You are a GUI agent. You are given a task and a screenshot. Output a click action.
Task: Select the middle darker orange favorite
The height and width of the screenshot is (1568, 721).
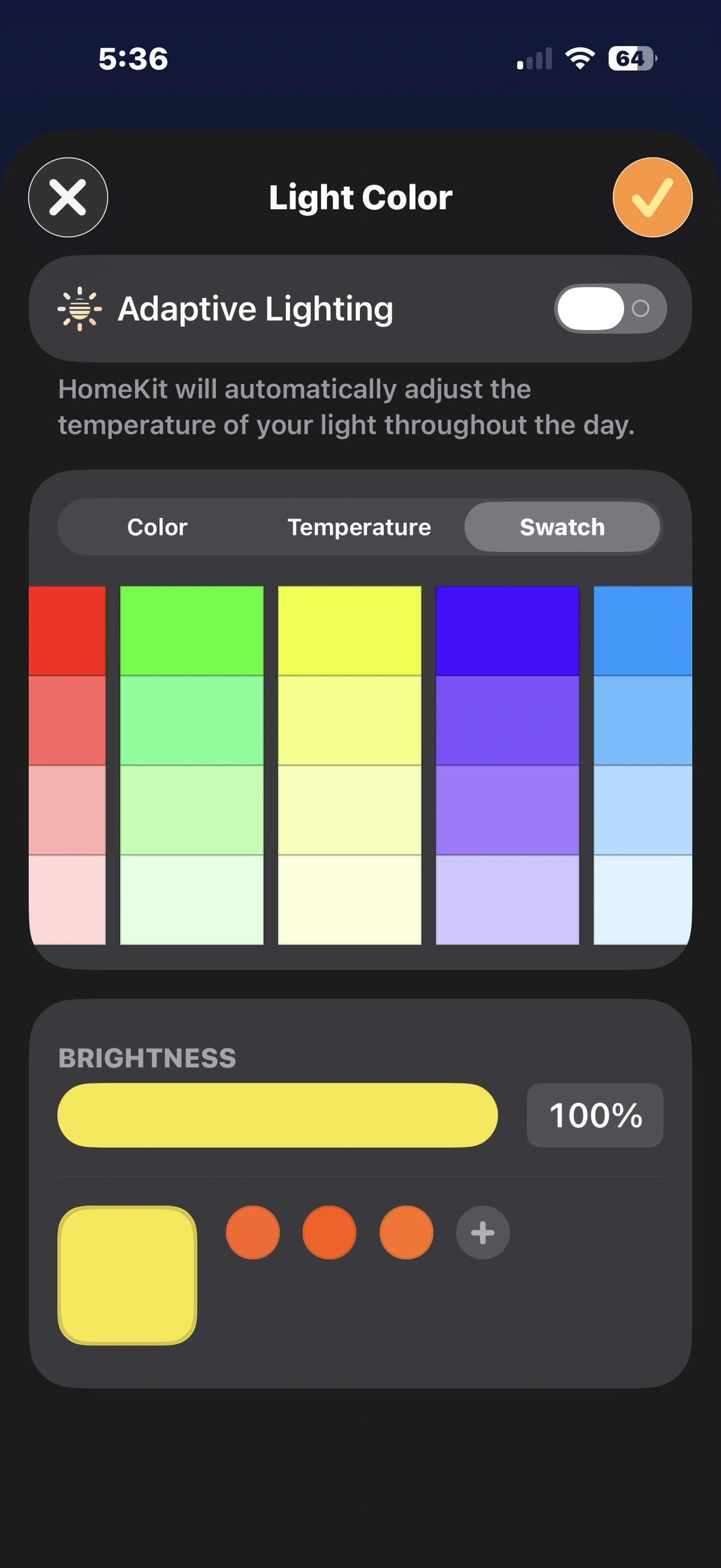pyautogui.click(x=329, y=1233)
